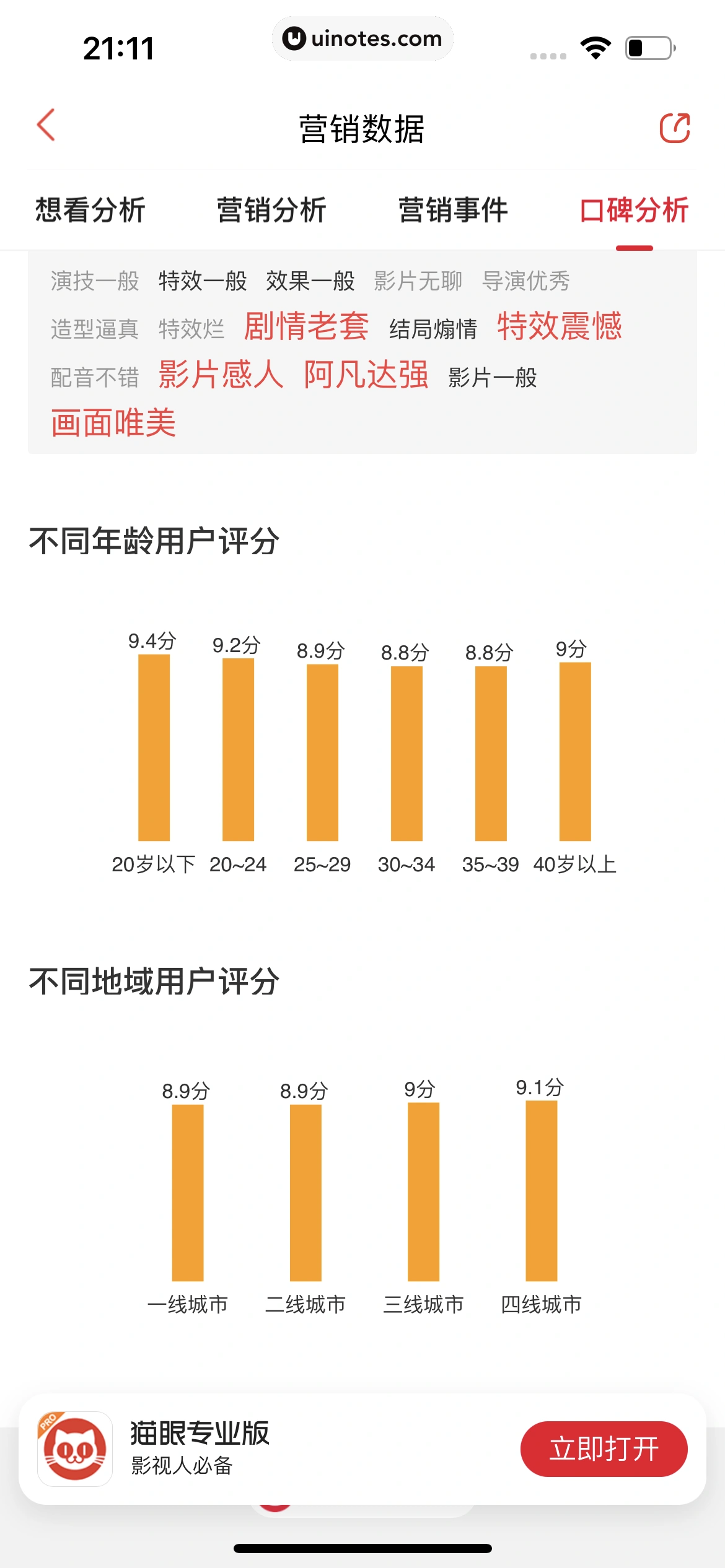Switch to the 营销分析 tab
Screen dimensions: 725x1568
(x=271, y=210)
